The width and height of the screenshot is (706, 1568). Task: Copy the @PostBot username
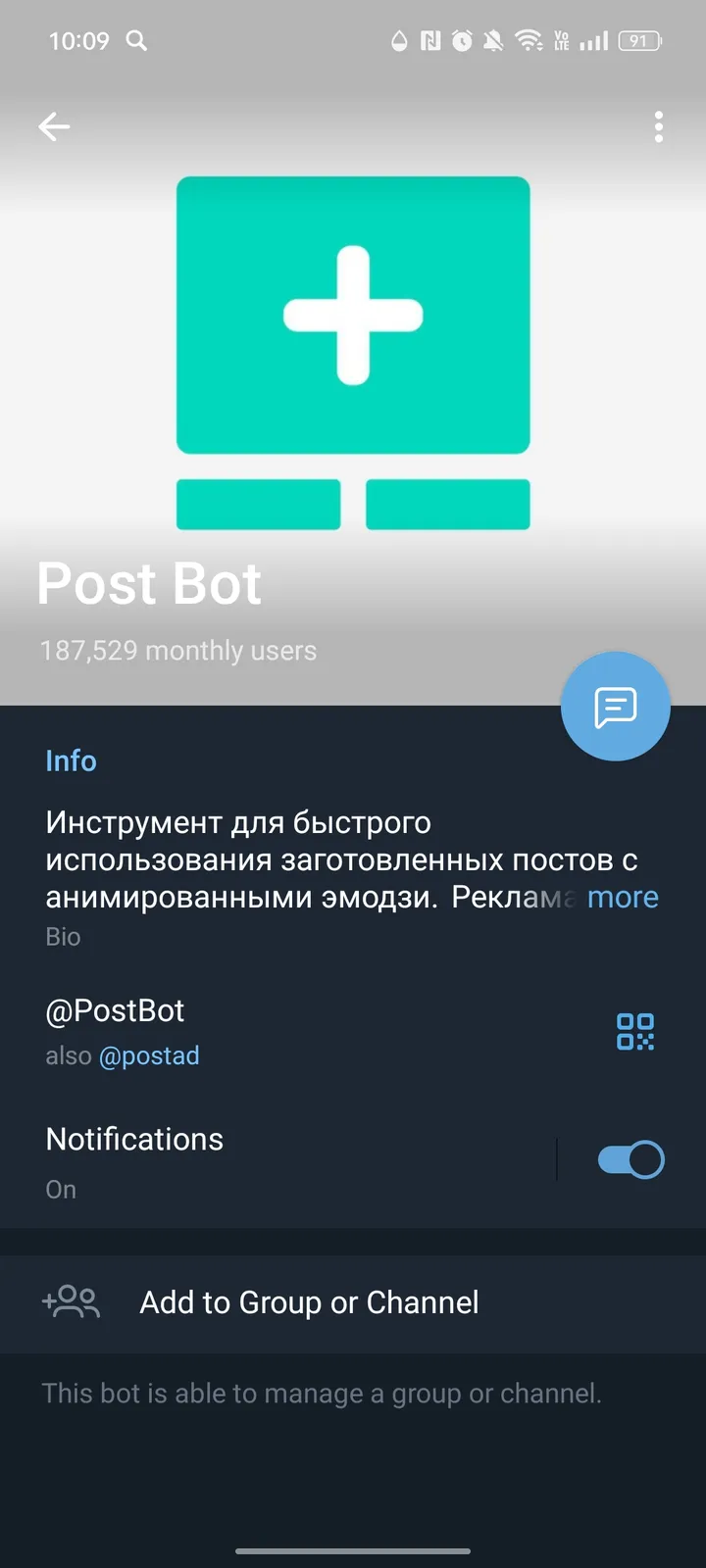coord(115,1010)
